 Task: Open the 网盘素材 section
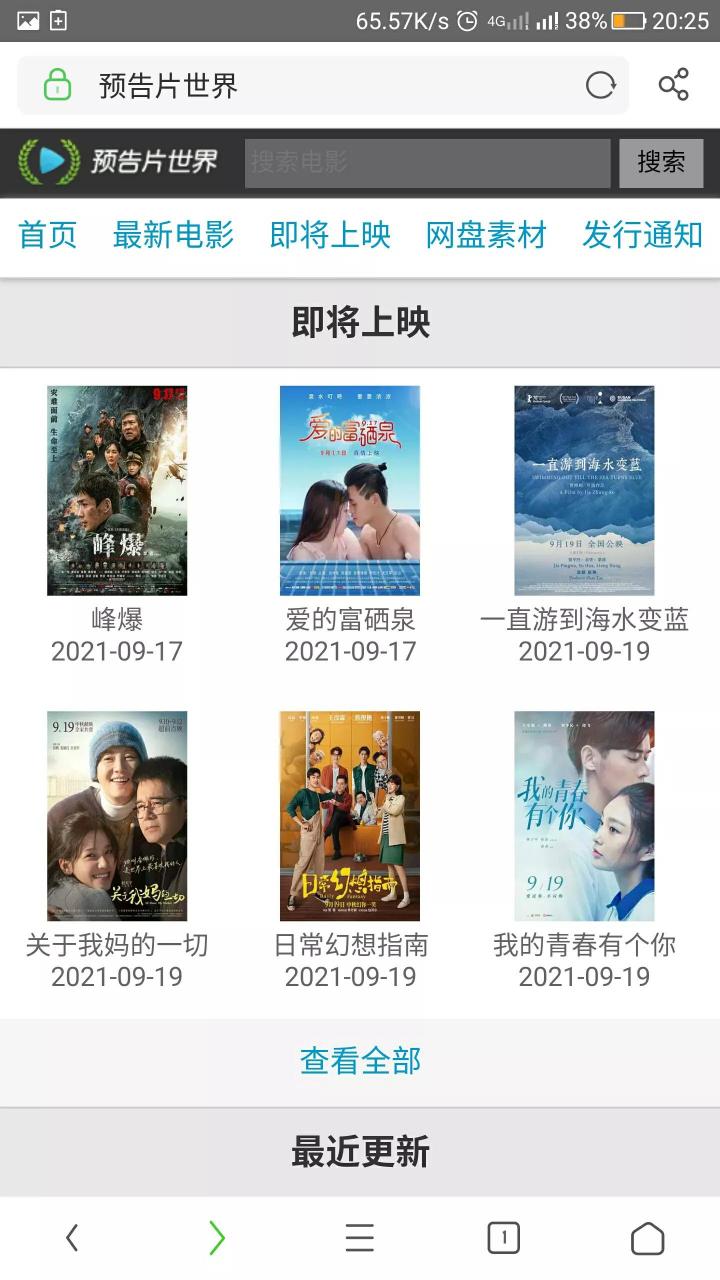[x=485, y=236]
